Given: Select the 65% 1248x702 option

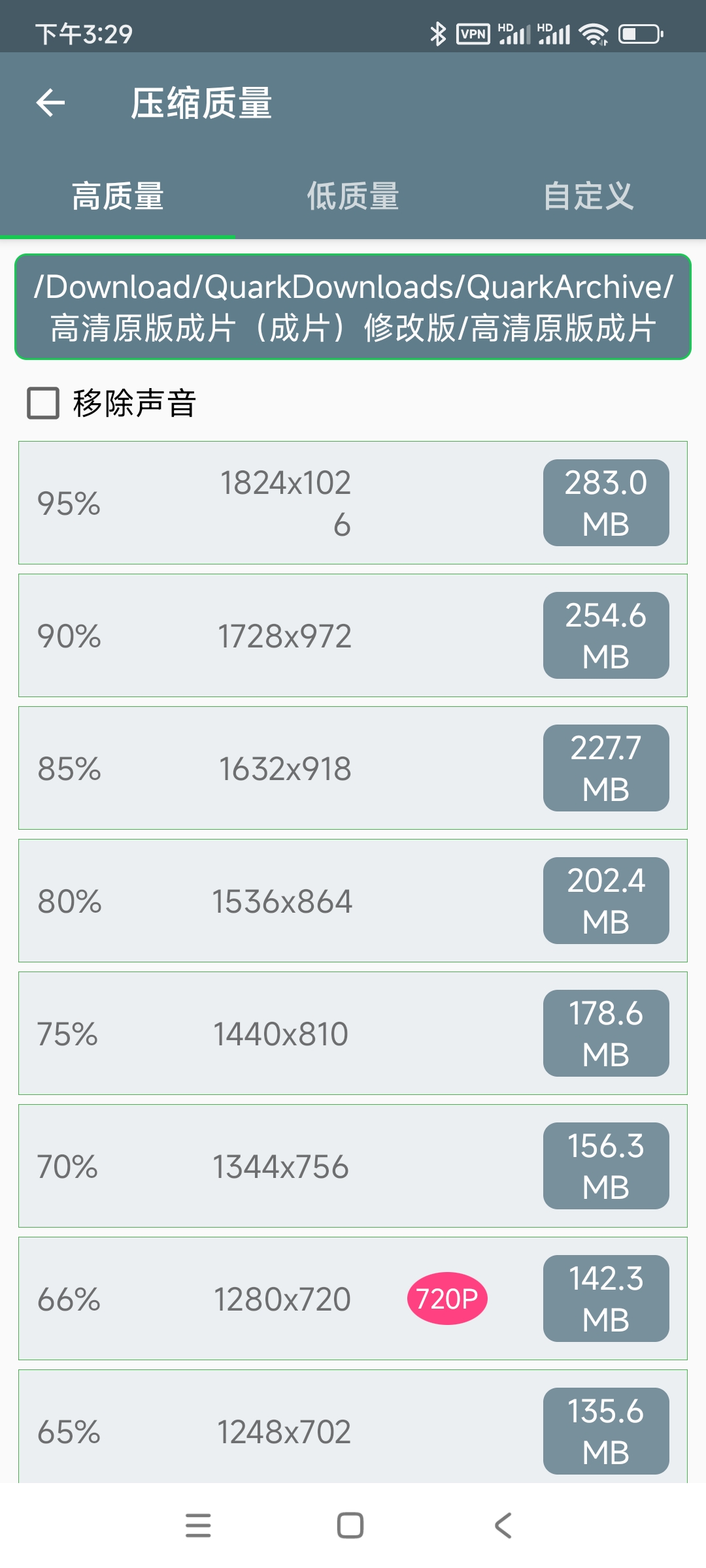Looking at the screenshot, I should tap(353, 1431).
